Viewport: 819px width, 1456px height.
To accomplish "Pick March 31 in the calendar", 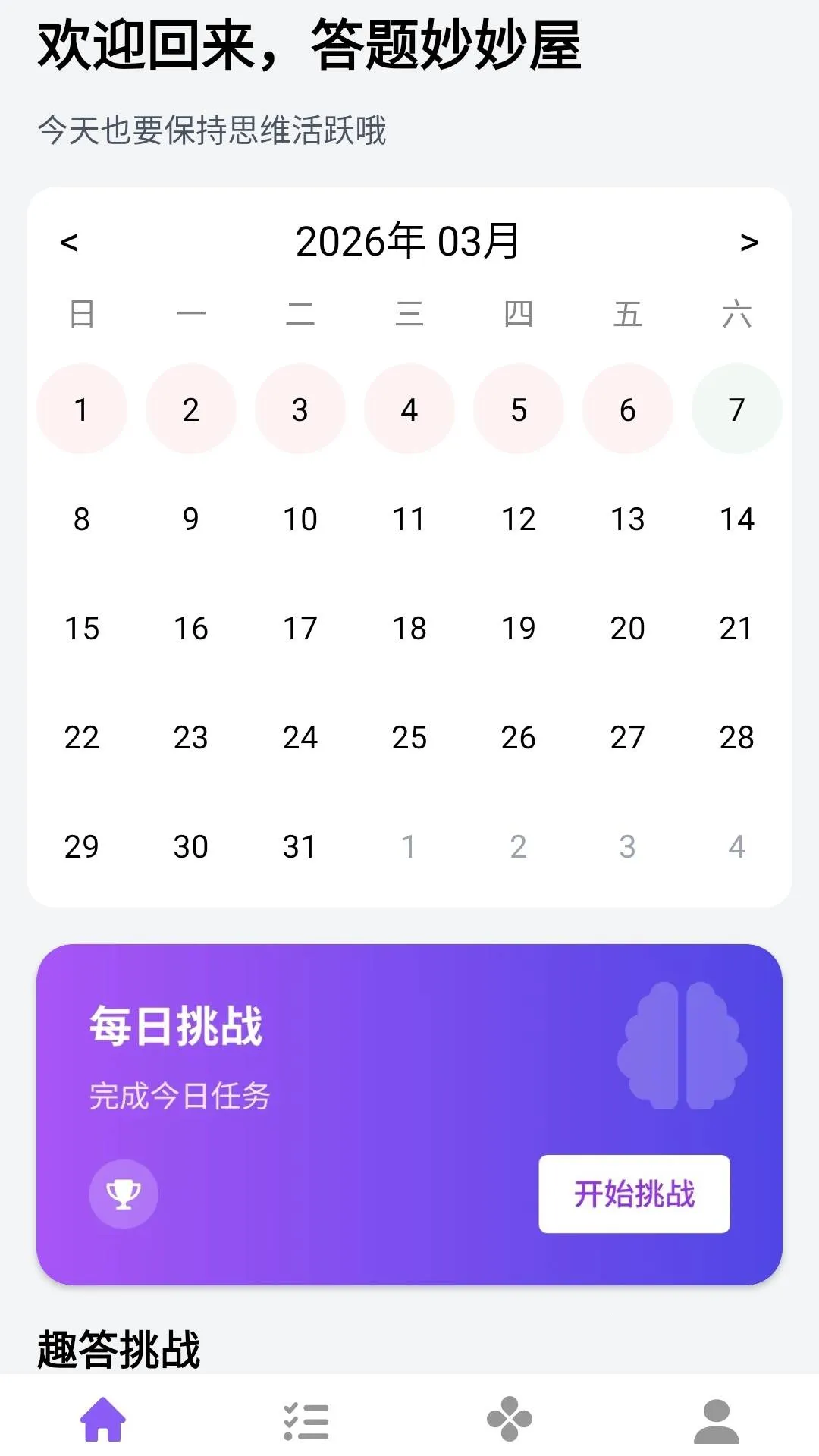I will click(x=300, y=846).
